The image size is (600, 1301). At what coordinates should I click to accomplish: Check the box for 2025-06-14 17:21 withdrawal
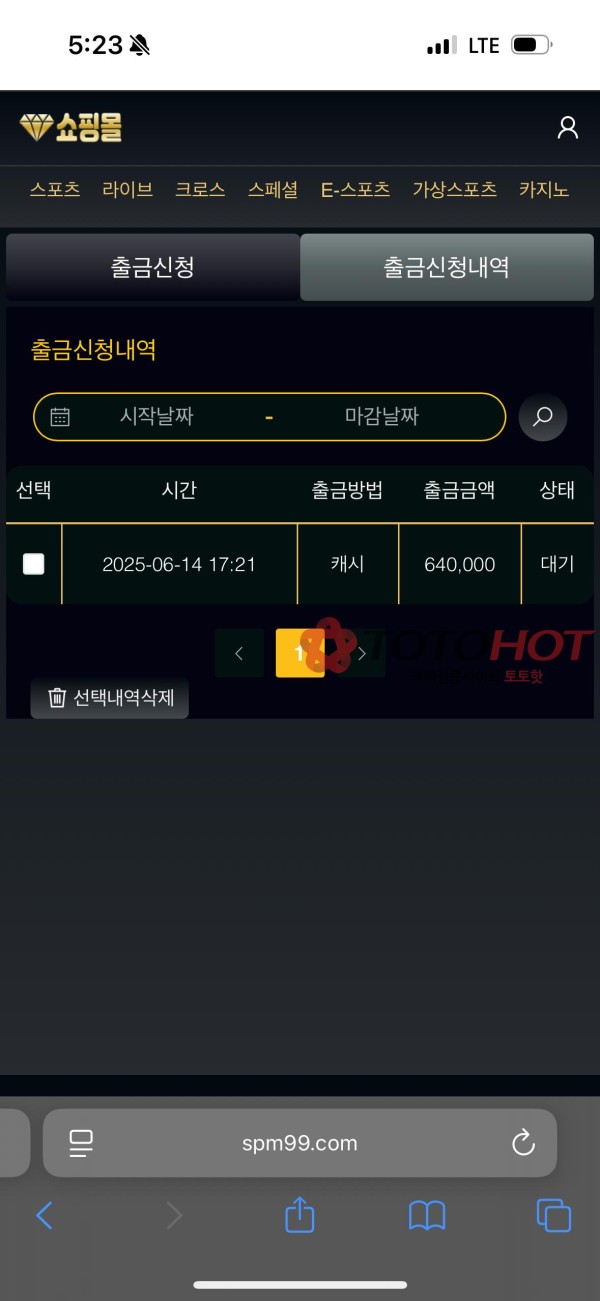coord(34,564)
